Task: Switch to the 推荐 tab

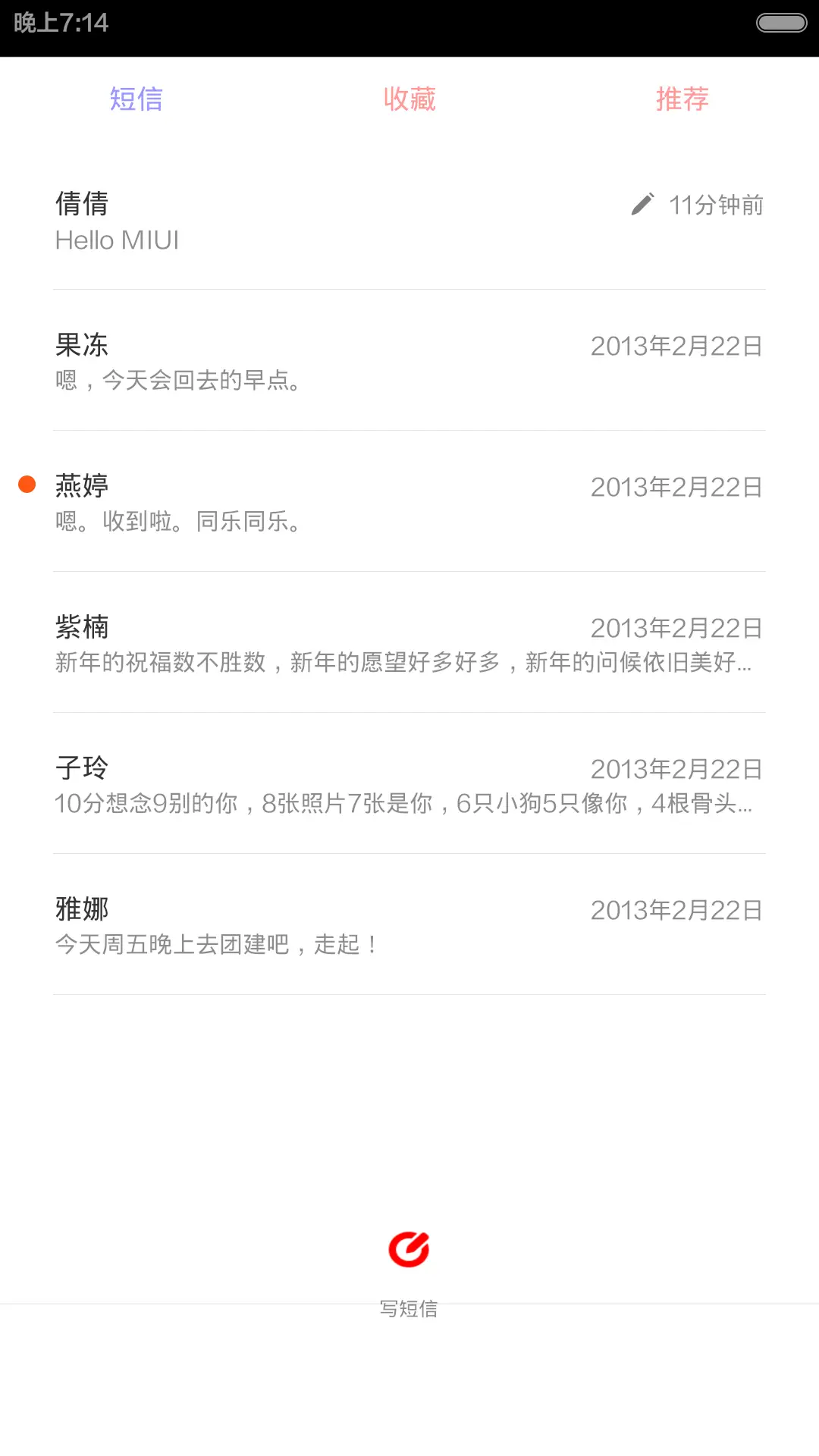Action: tap(682, 99)
